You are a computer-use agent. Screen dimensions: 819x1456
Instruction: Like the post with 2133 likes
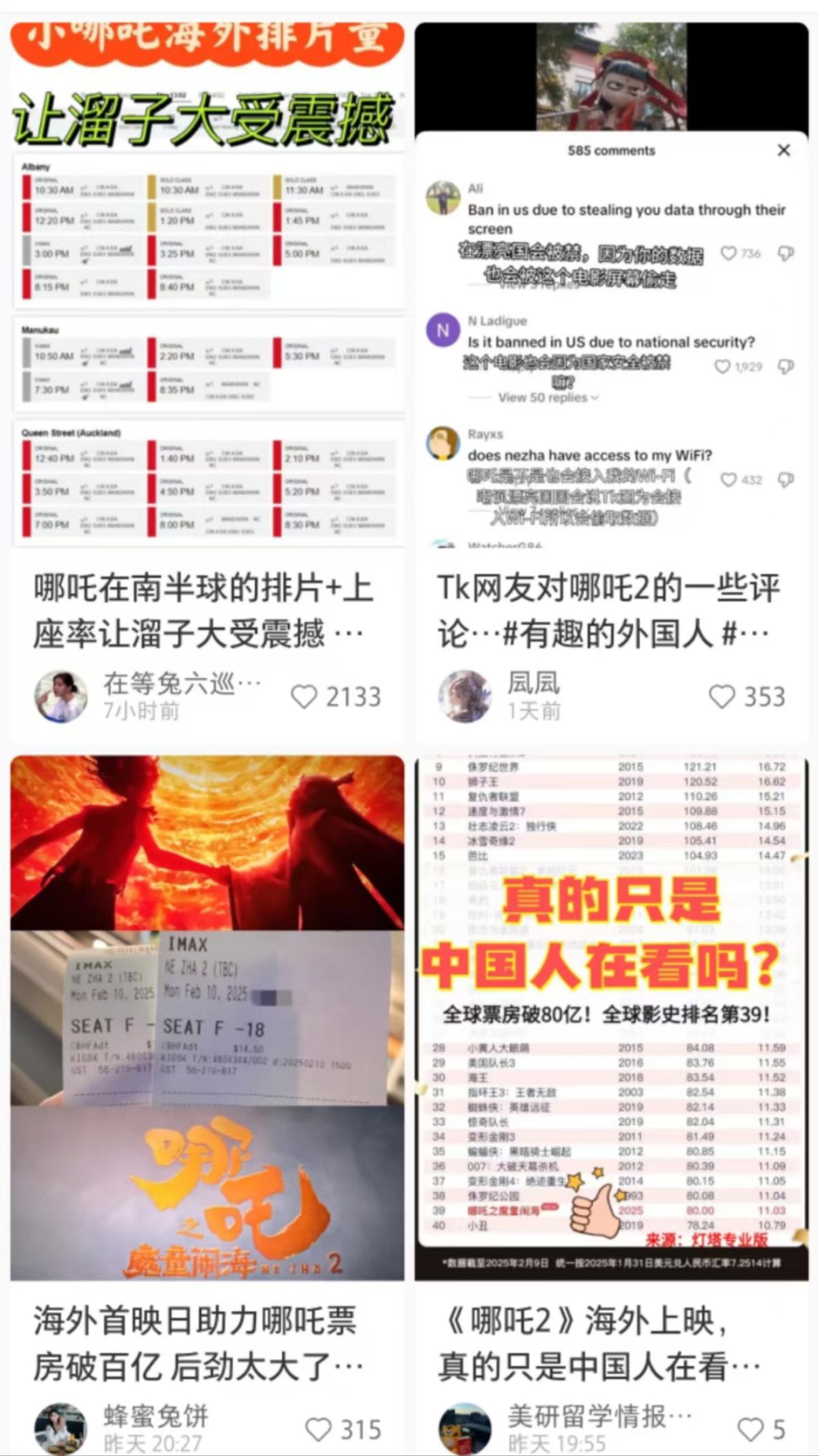point(305,697)
